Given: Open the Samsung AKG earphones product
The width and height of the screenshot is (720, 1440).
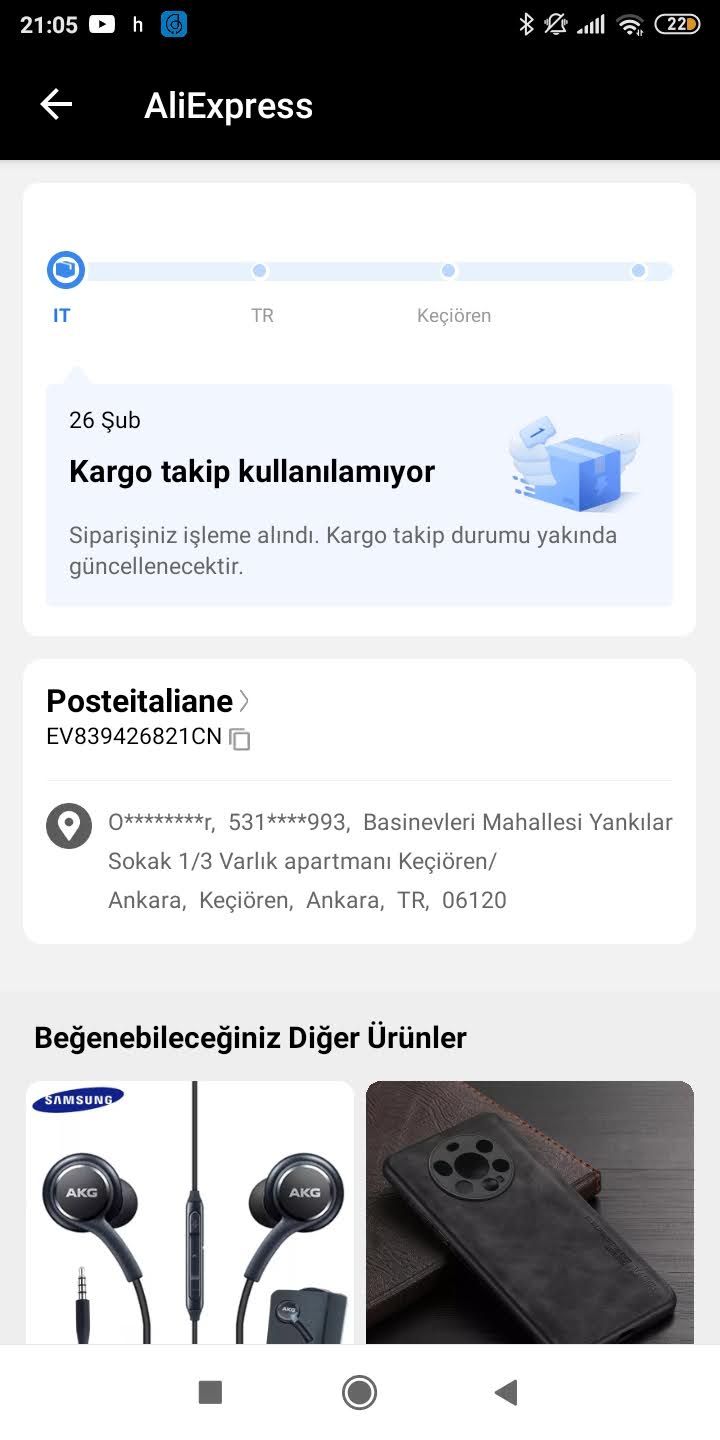Looking at the screenshot, I should tap(190, 1212).
